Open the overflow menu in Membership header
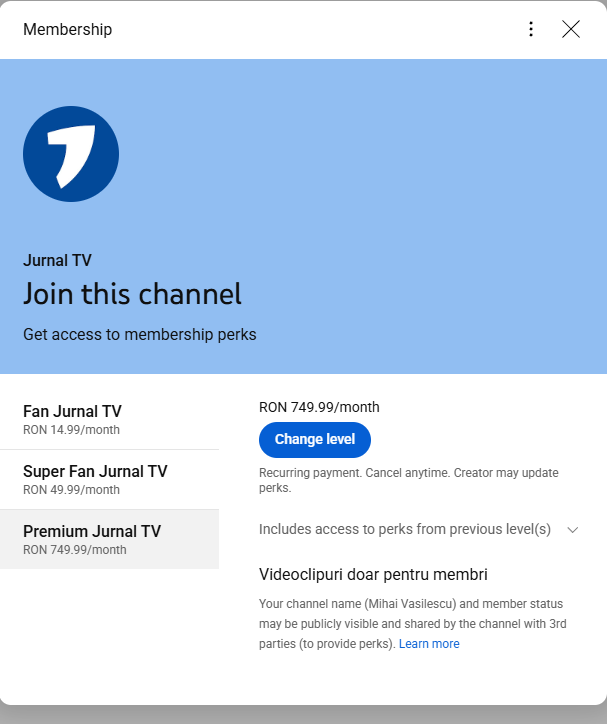607x724 pixels. 531,29
